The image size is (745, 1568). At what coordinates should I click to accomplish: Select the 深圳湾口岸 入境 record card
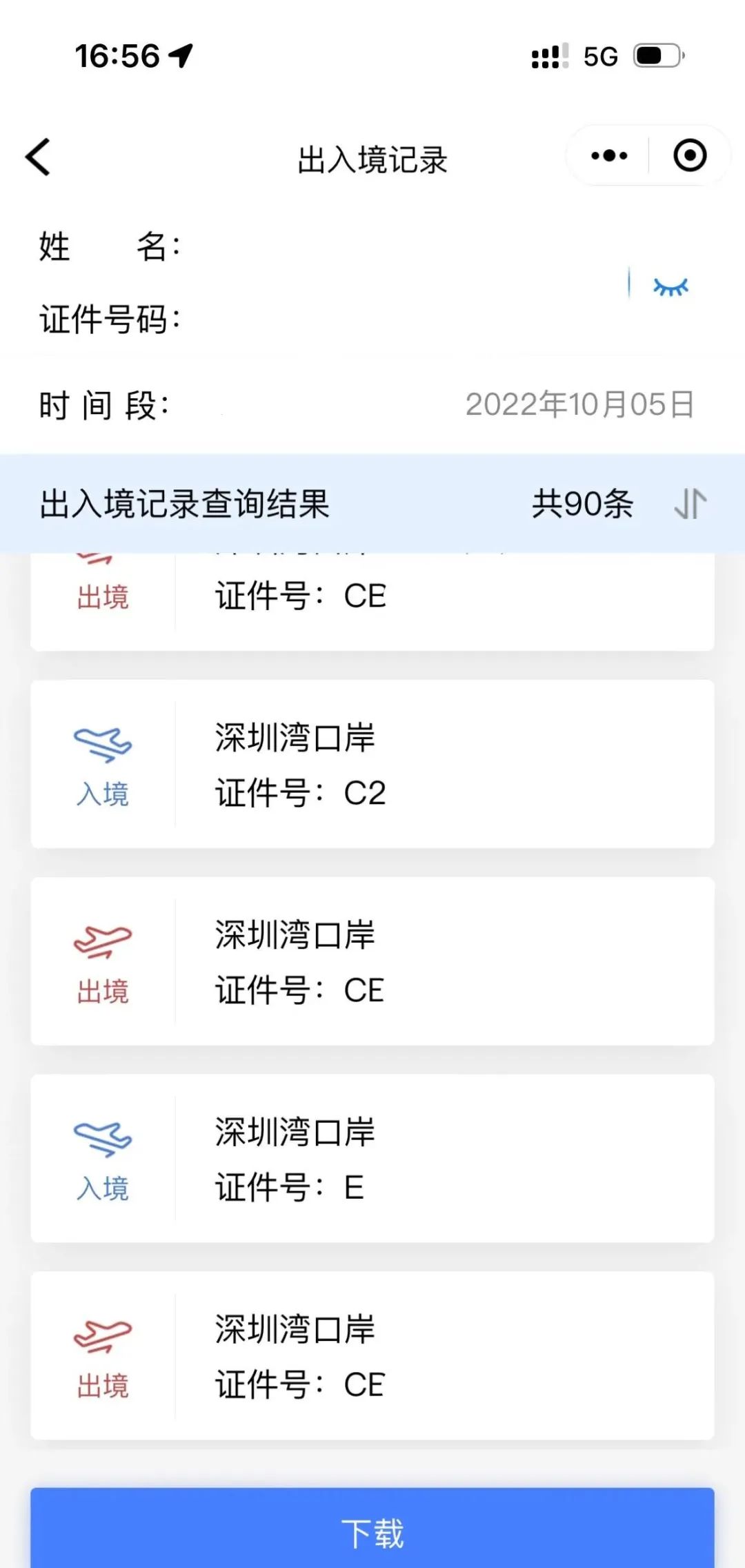[x=372, y=763]
